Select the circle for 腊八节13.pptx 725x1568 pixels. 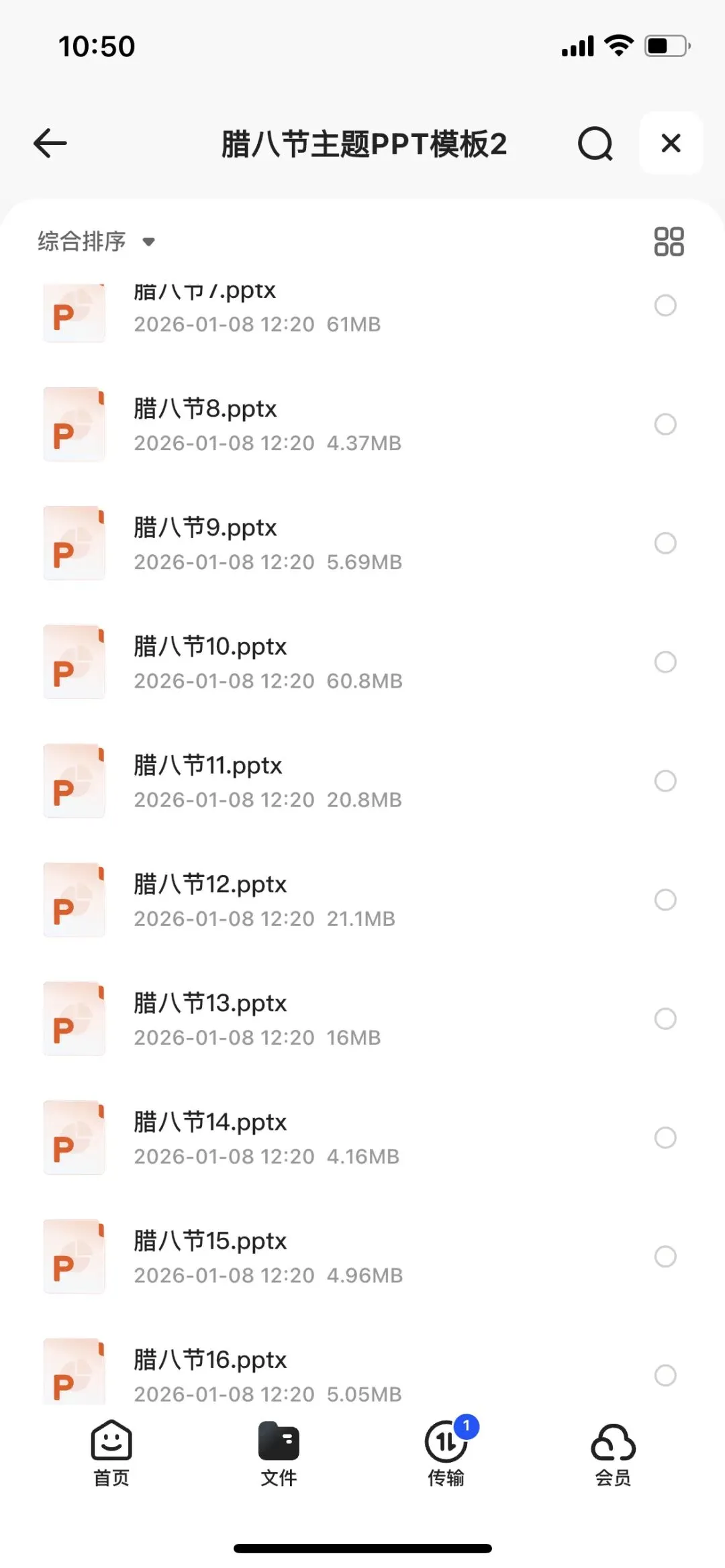coord(665,1018)
